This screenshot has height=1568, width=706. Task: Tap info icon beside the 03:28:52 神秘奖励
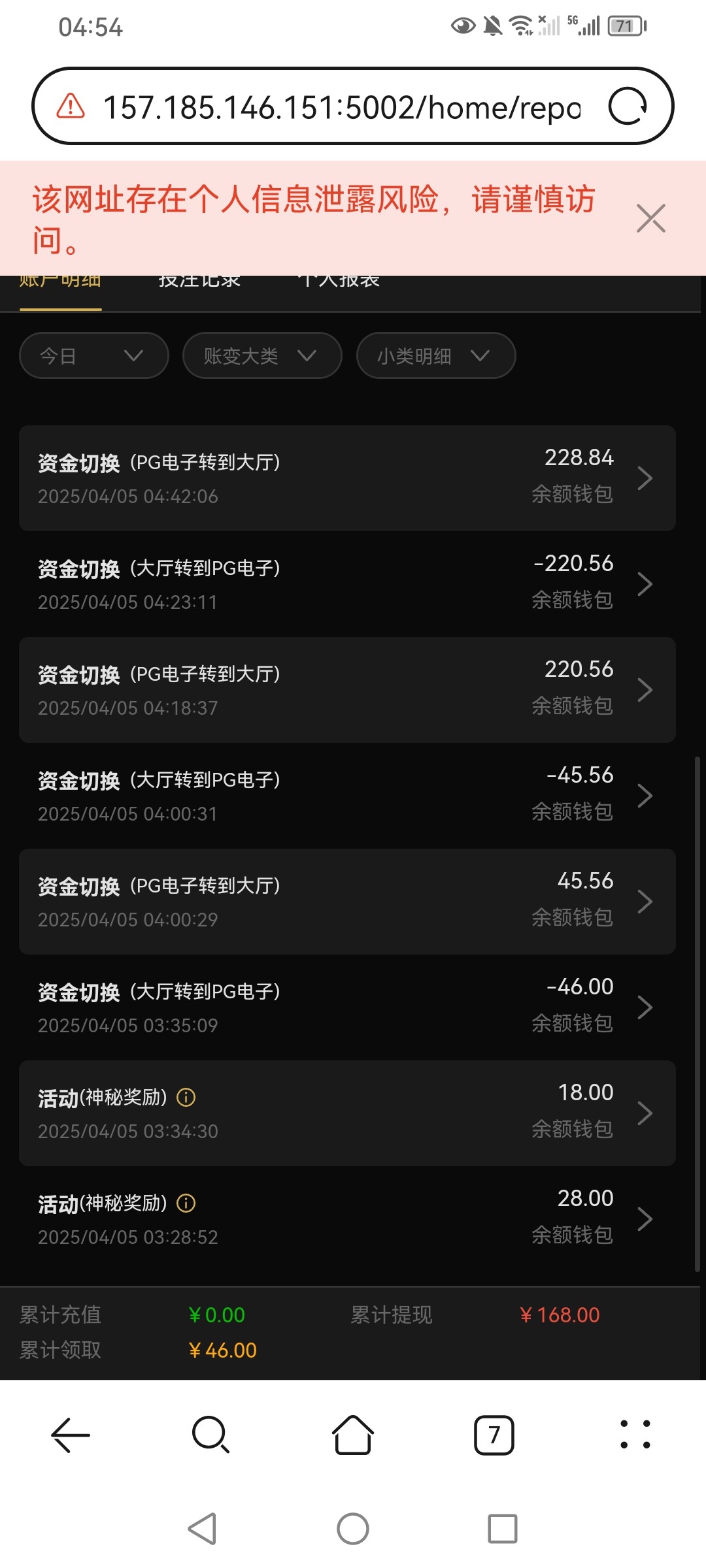(186, 1203)
